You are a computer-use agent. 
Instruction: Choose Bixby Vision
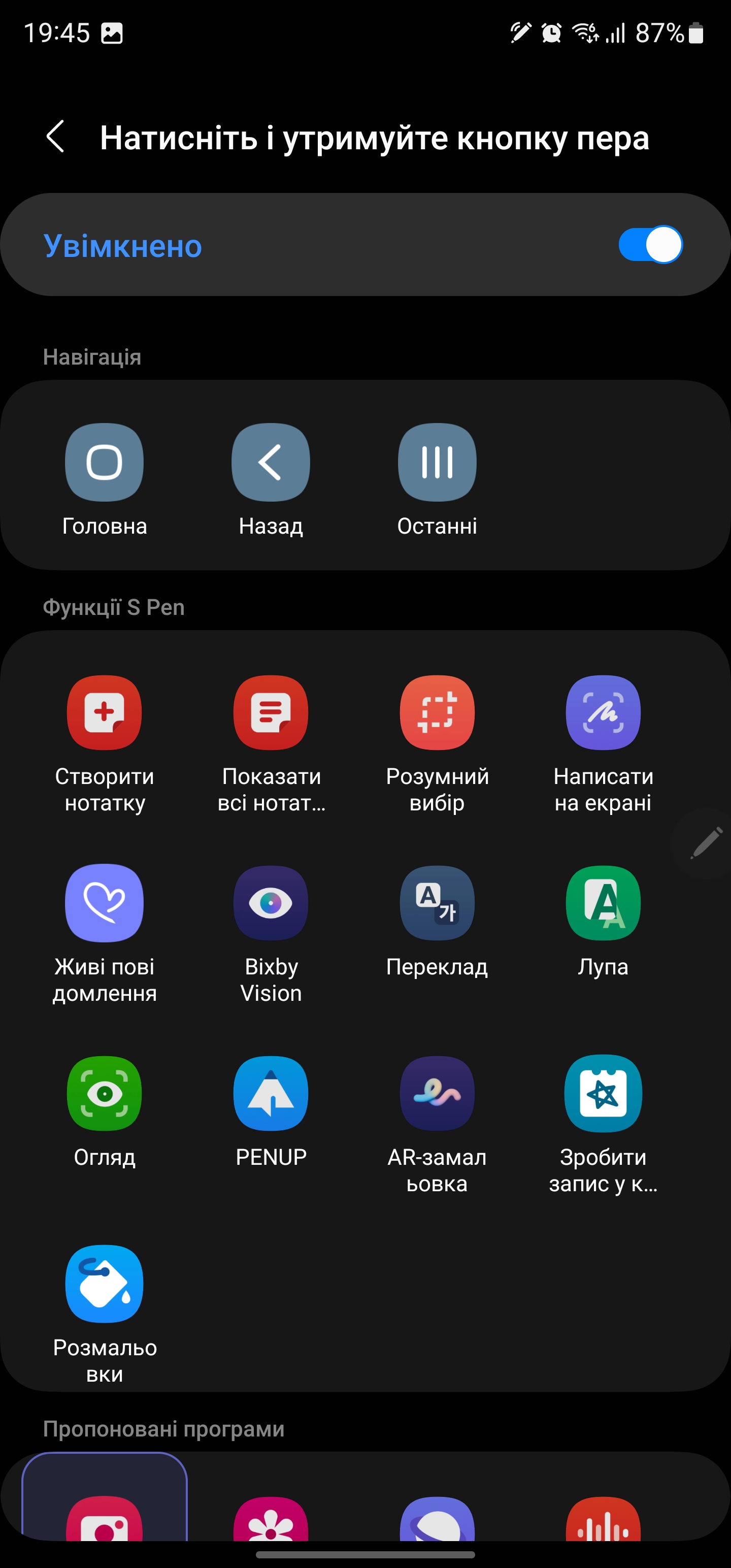[271, 903]
